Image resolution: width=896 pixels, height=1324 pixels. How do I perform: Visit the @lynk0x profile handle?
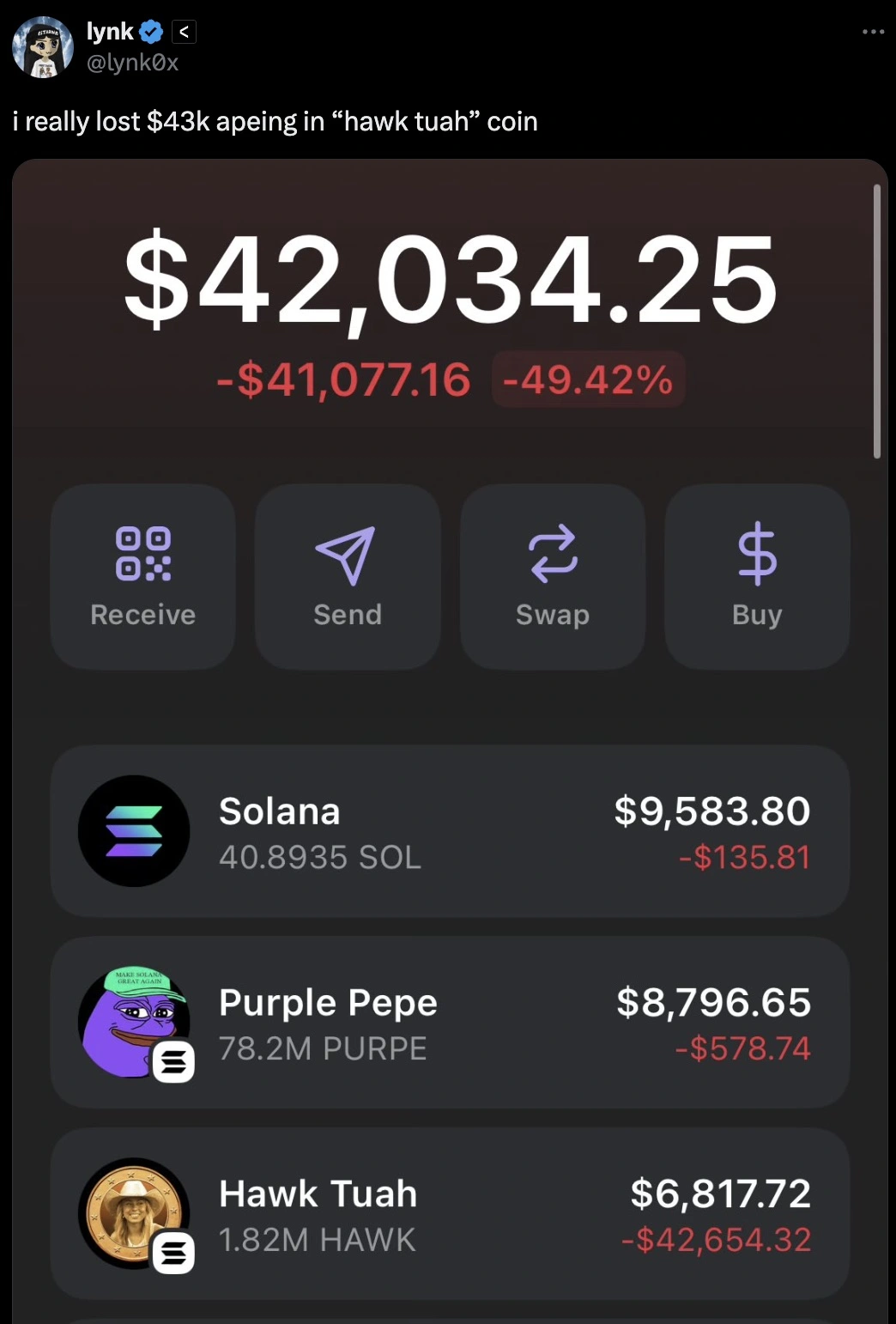[132, 63]
